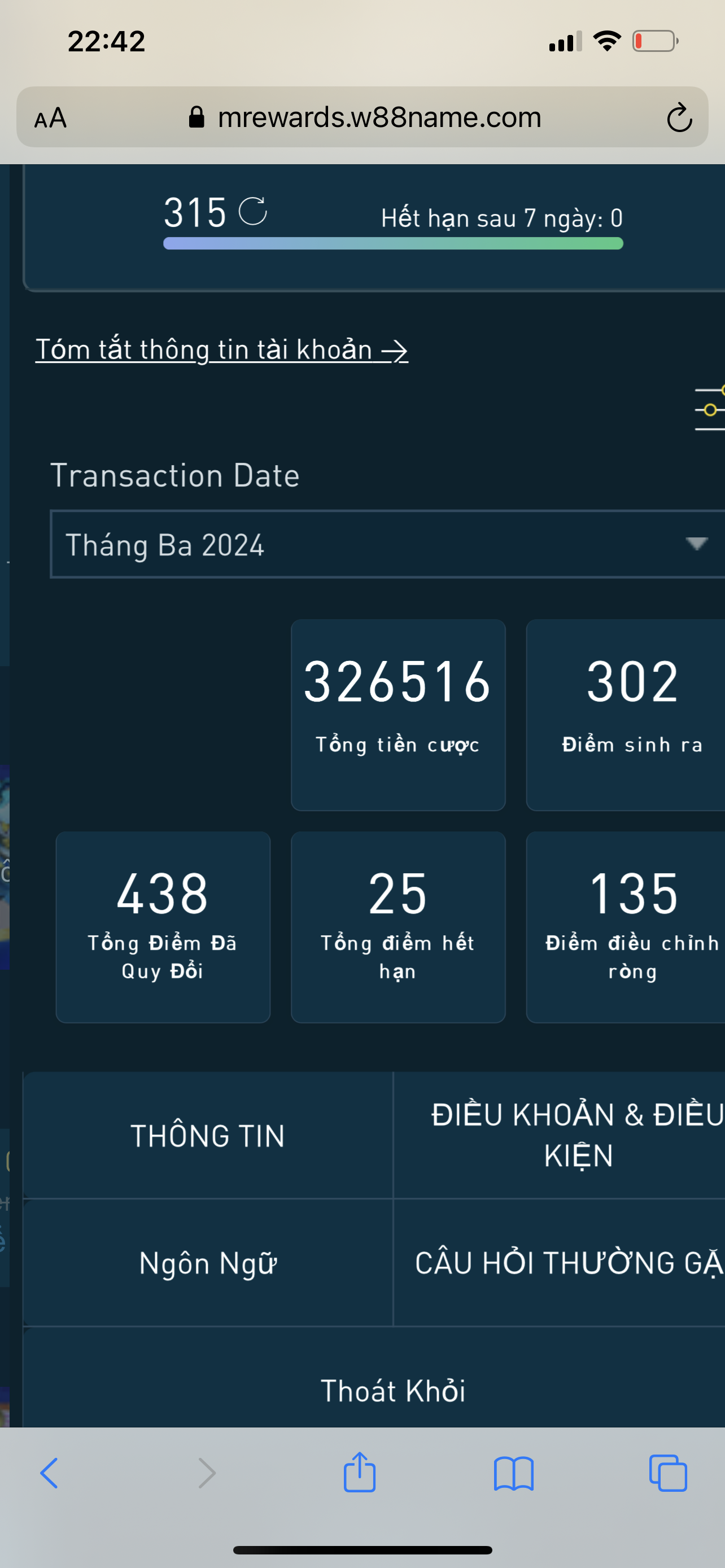Open ĐIỀU KHOẢN & ĐIỀU KIỆN
This screenshot has width=725, height=1568.
560,1136
